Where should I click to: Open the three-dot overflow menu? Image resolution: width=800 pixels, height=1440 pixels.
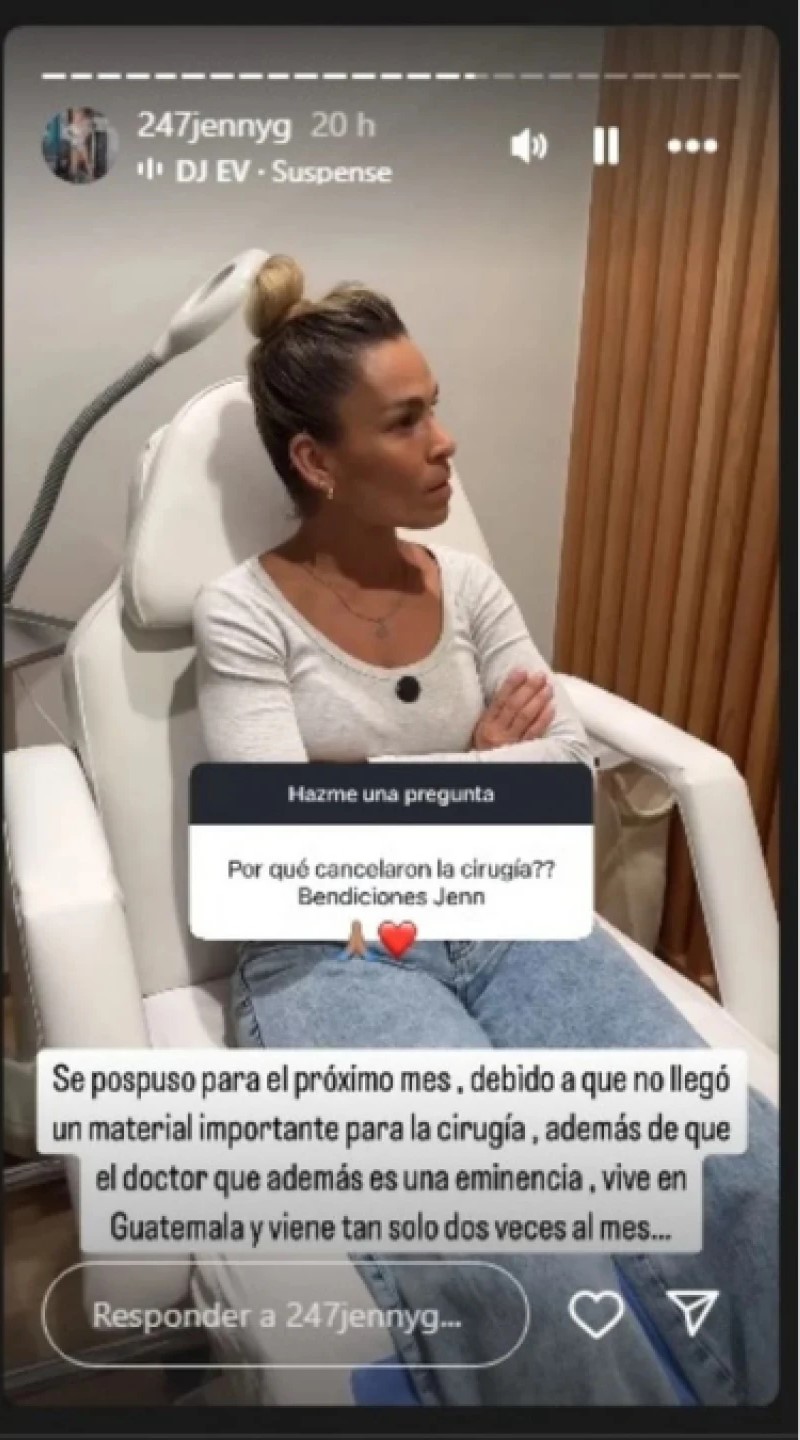click(x=692, y=147)
